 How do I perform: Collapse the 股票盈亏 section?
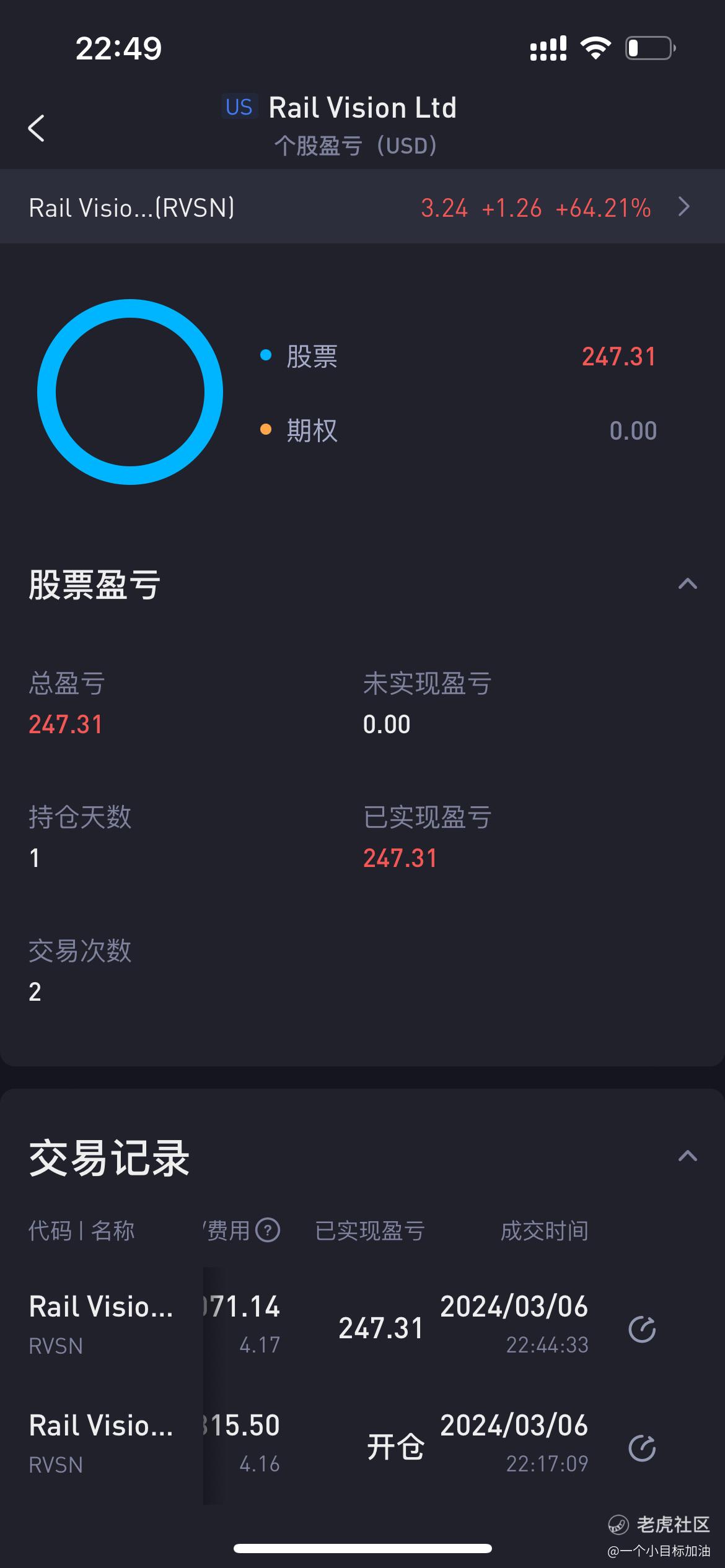687,584
